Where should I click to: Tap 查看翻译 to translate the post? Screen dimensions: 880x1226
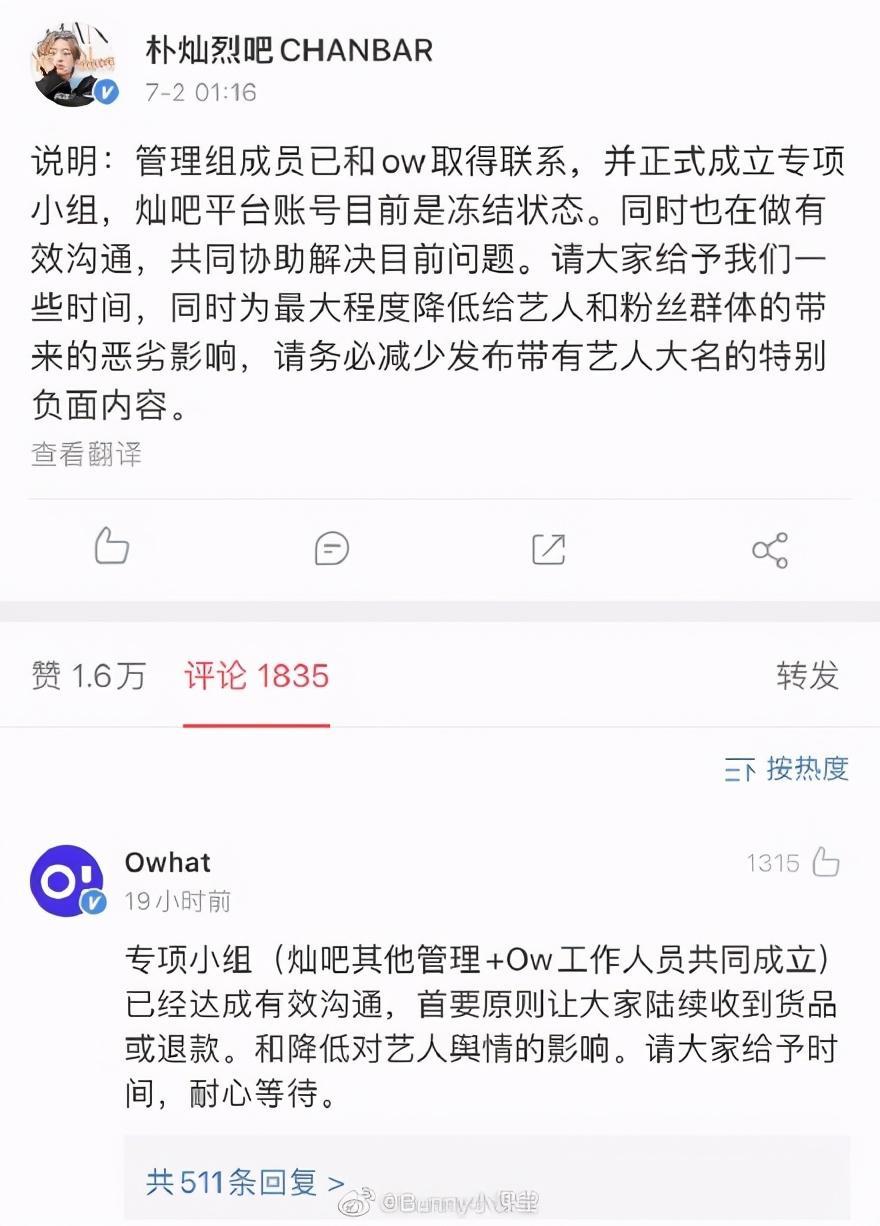click(x=86, y=454)
